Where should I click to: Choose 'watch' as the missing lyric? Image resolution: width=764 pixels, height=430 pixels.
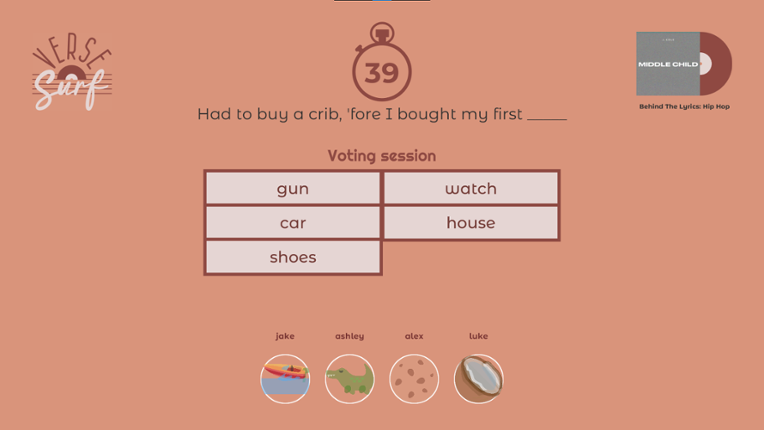pos(470,188)
